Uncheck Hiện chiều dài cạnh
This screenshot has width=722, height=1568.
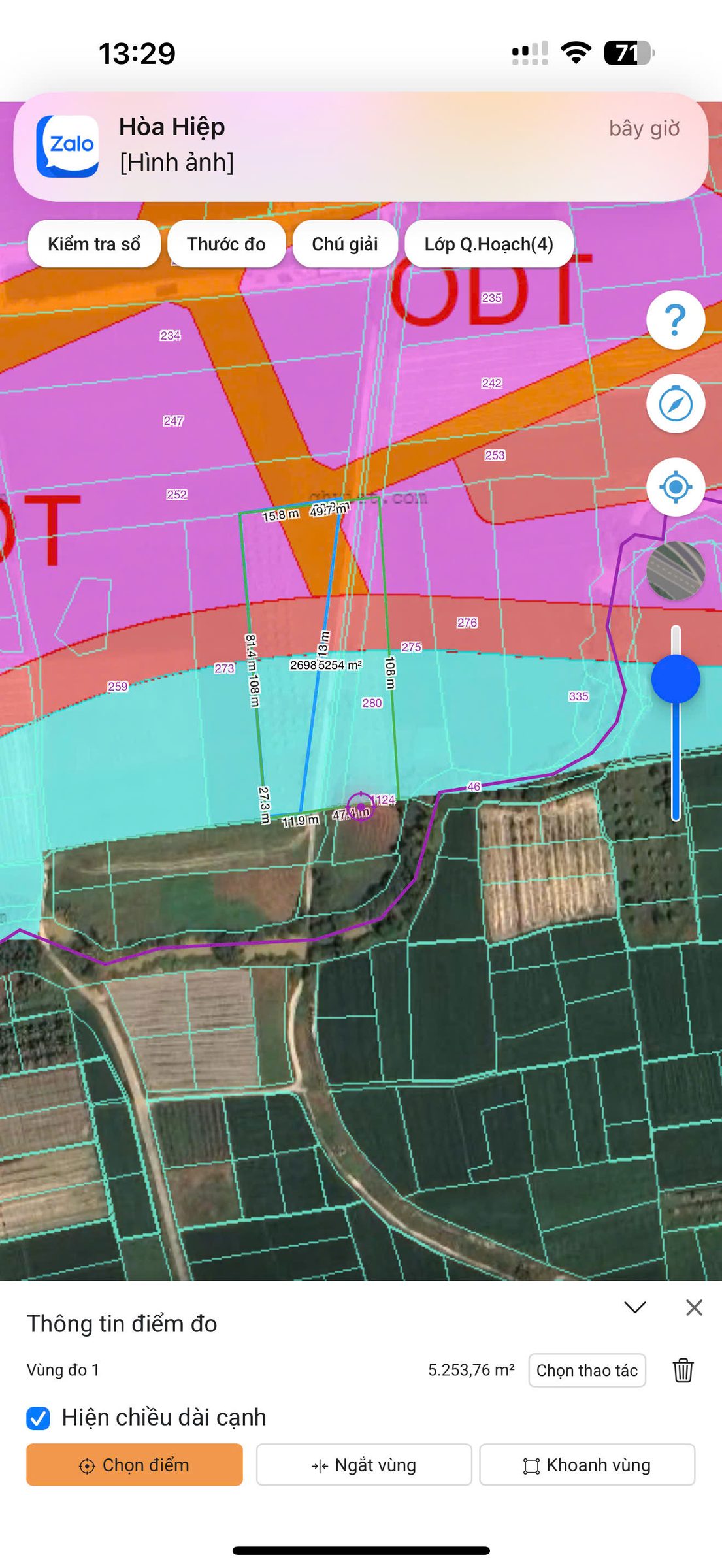click(38, 1418)
